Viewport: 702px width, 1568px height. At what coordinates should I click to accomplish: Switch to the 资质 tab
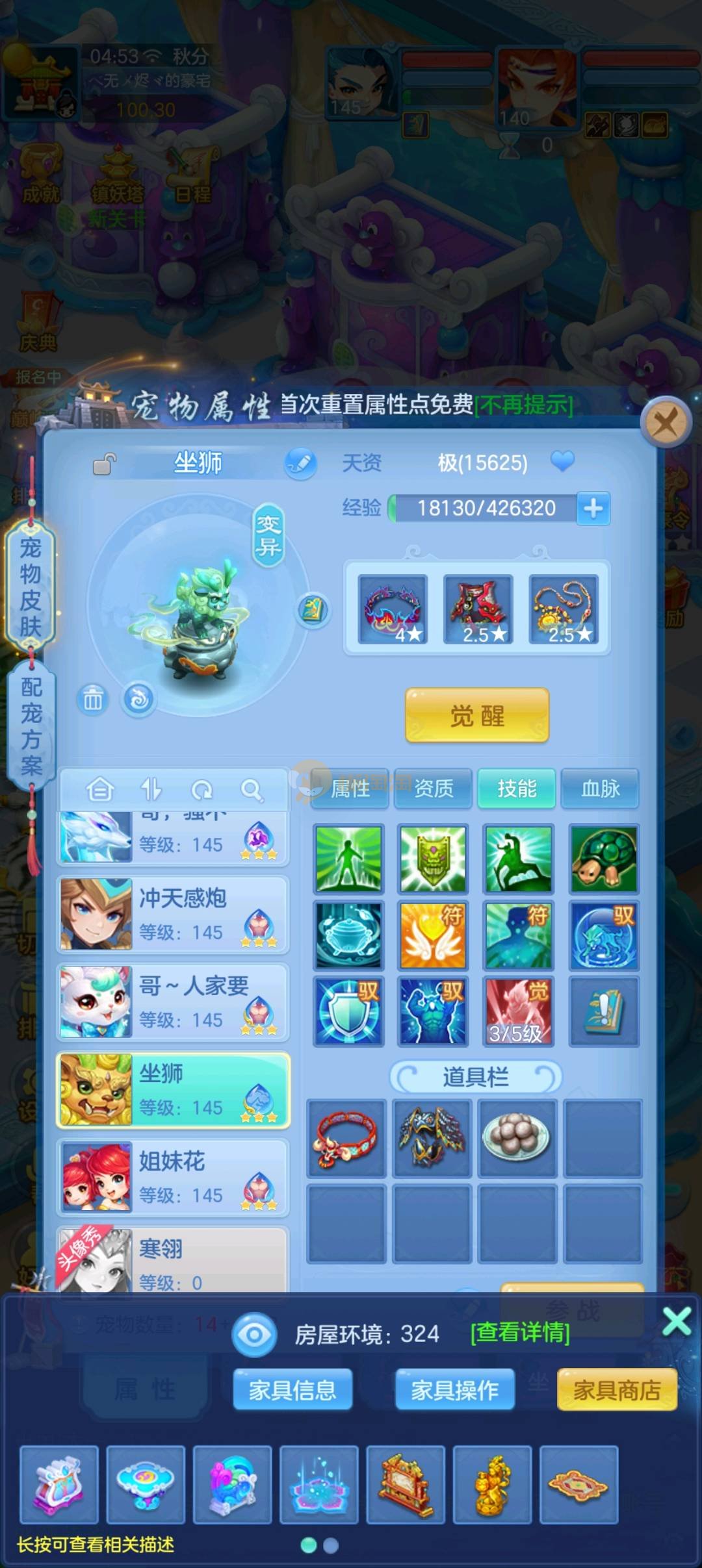coord(434,789)
